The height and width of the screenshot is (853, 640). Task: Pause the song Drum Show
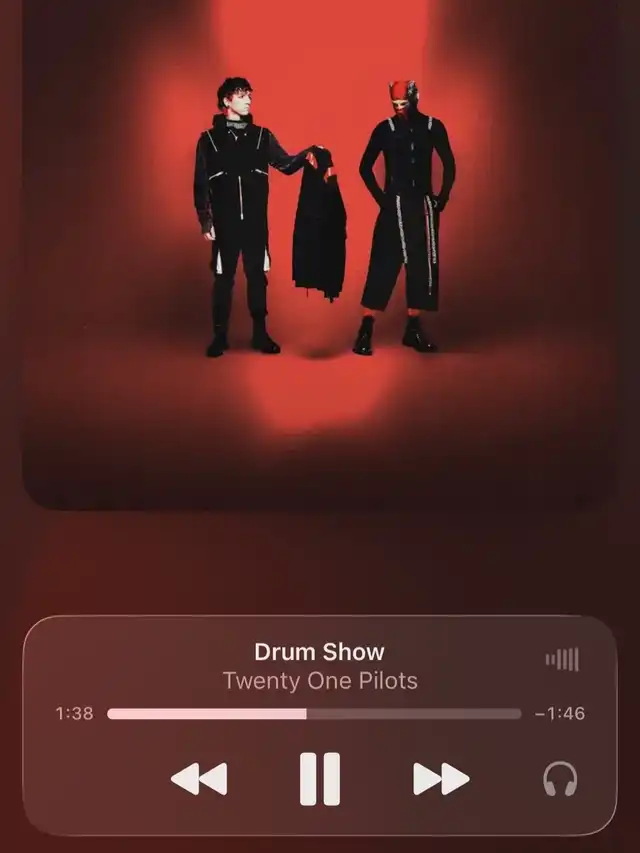click(x=320, y=778)
